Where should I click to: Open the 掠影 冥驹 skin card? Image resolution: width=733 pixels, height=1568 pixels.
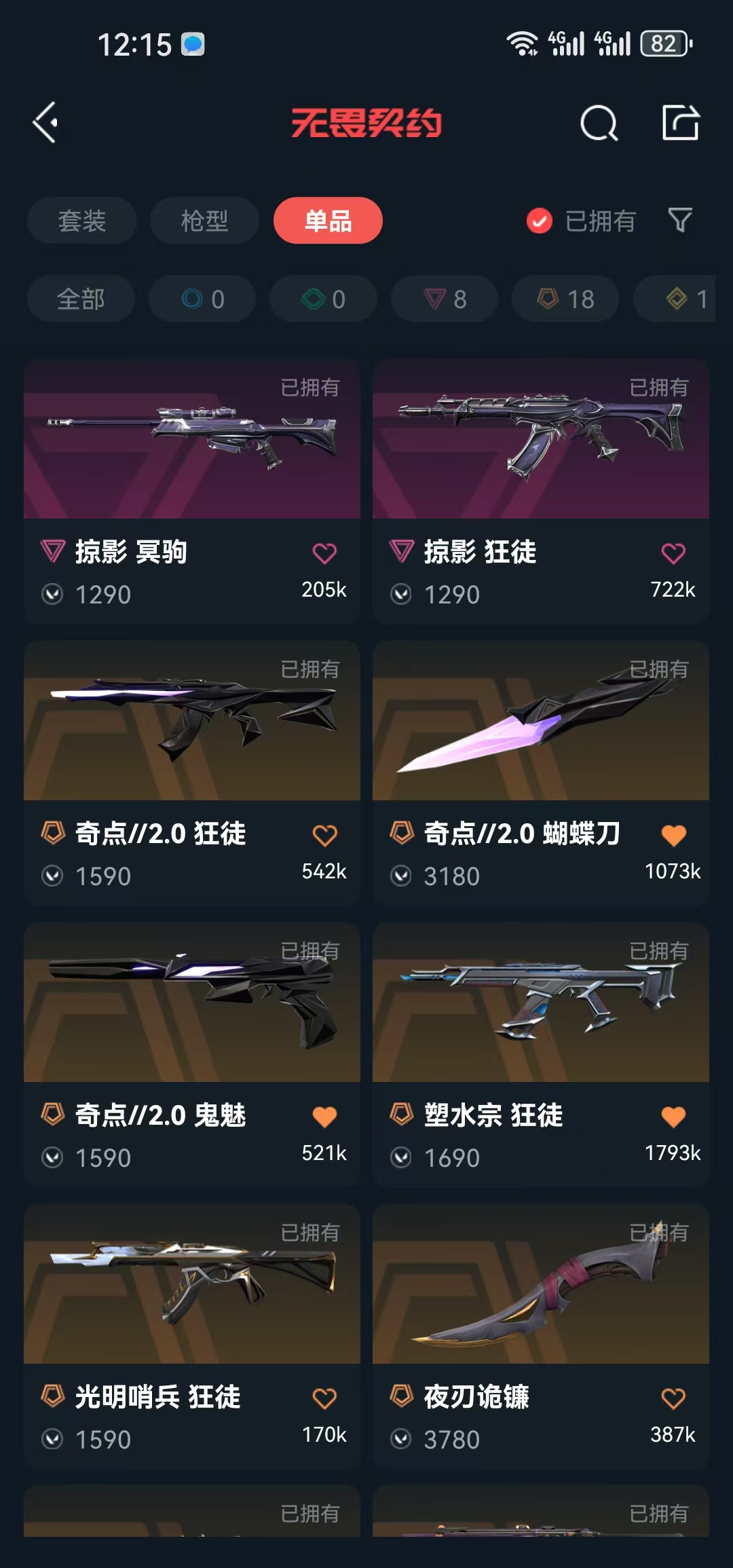pyautogui.click(x=192, y=491)
